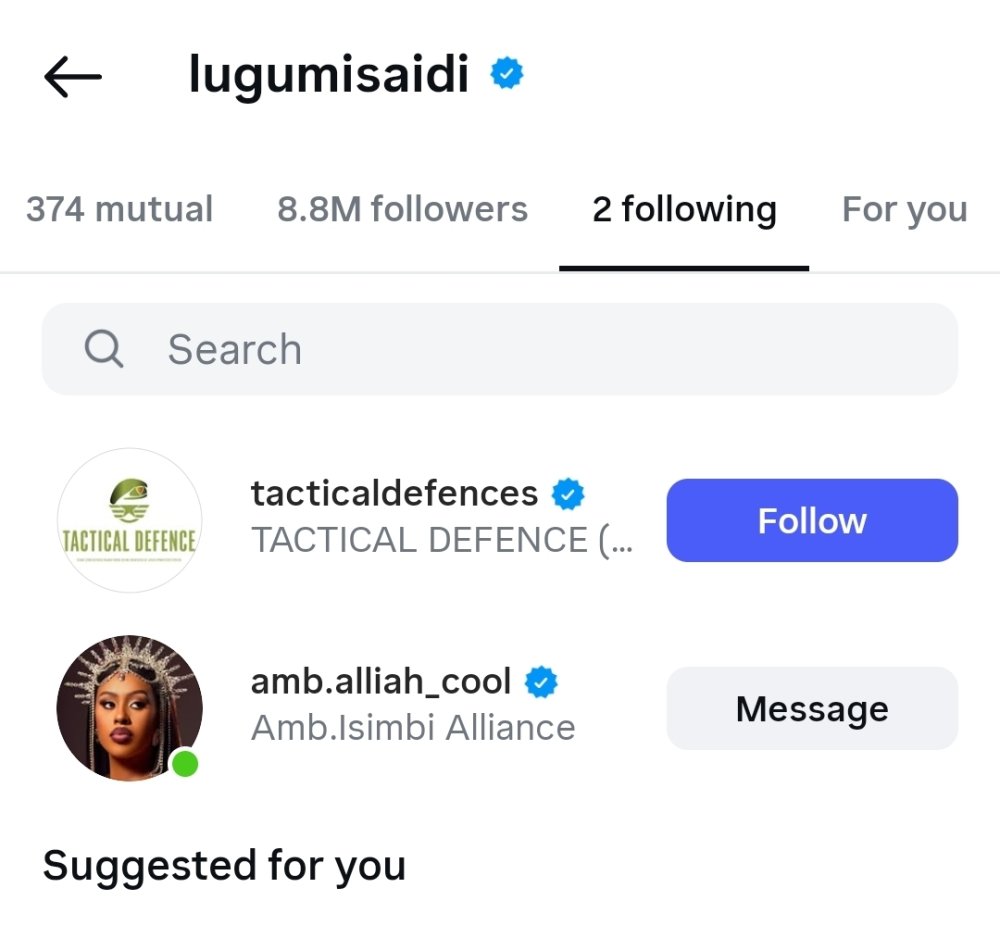Image resolution: width=1000 pixels, height=938 pixels.
Task: Message amb.alliah_cool
Action: [812, 708]
